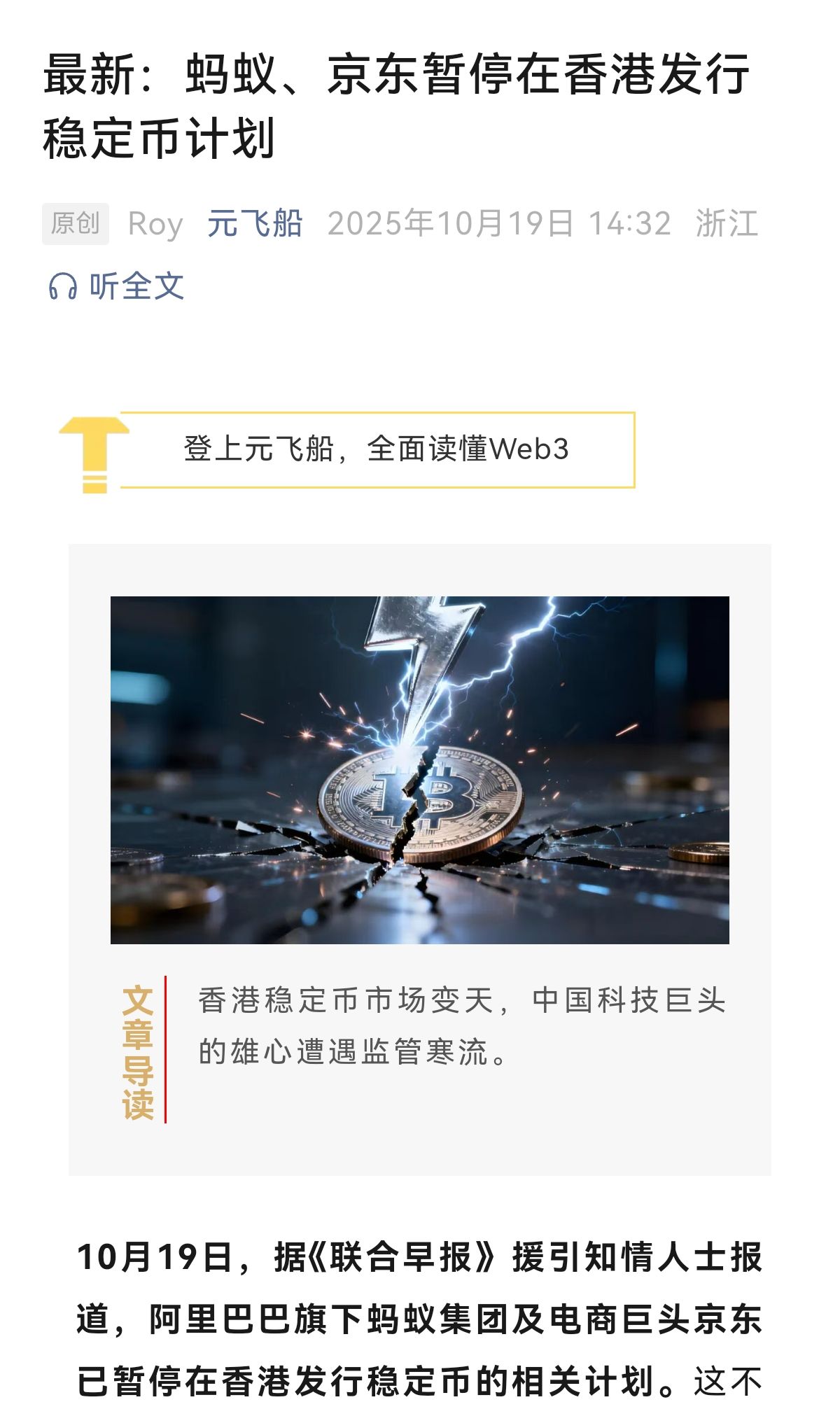
Task: Open the cracked bitcoin cover image
Action: [419, 769]
